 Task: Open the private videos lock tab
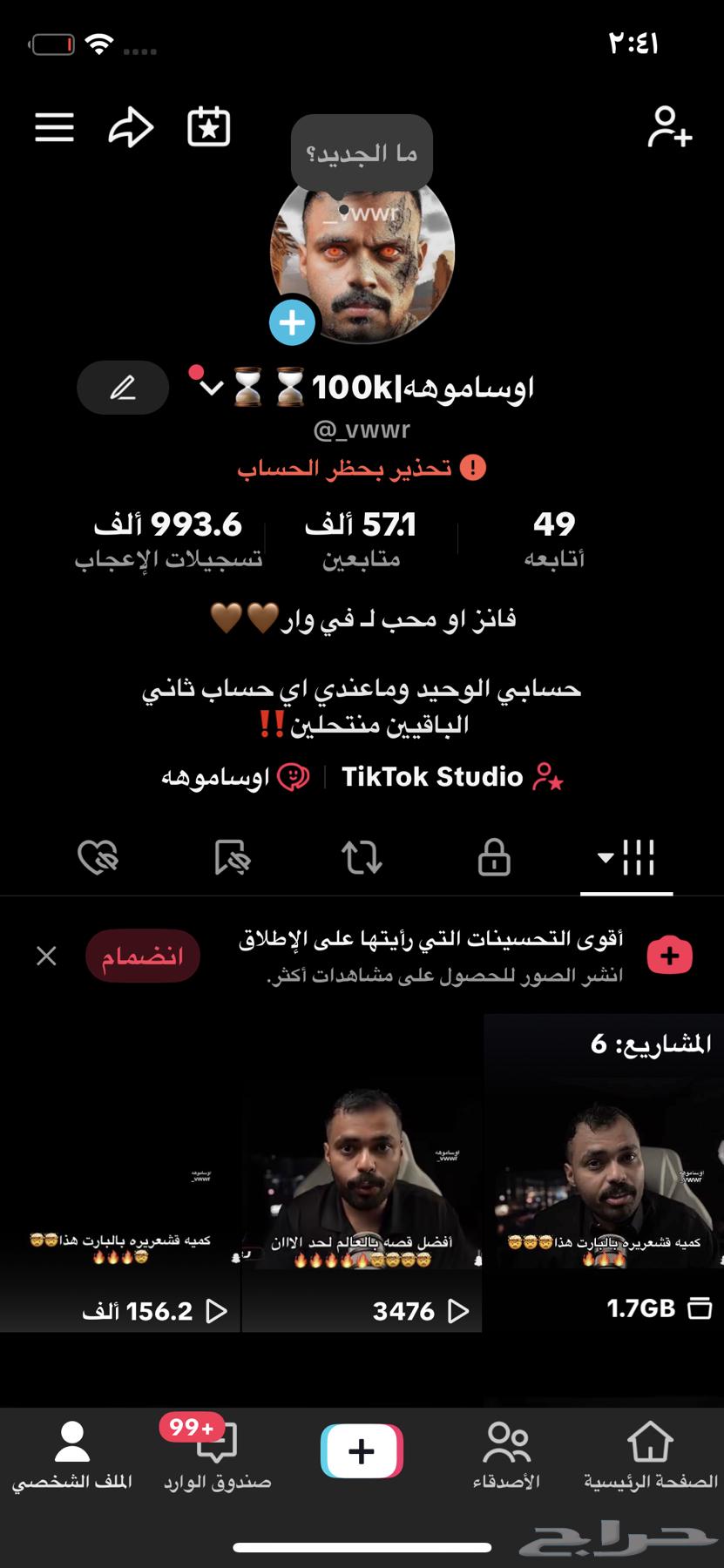[x=494, y=858]
